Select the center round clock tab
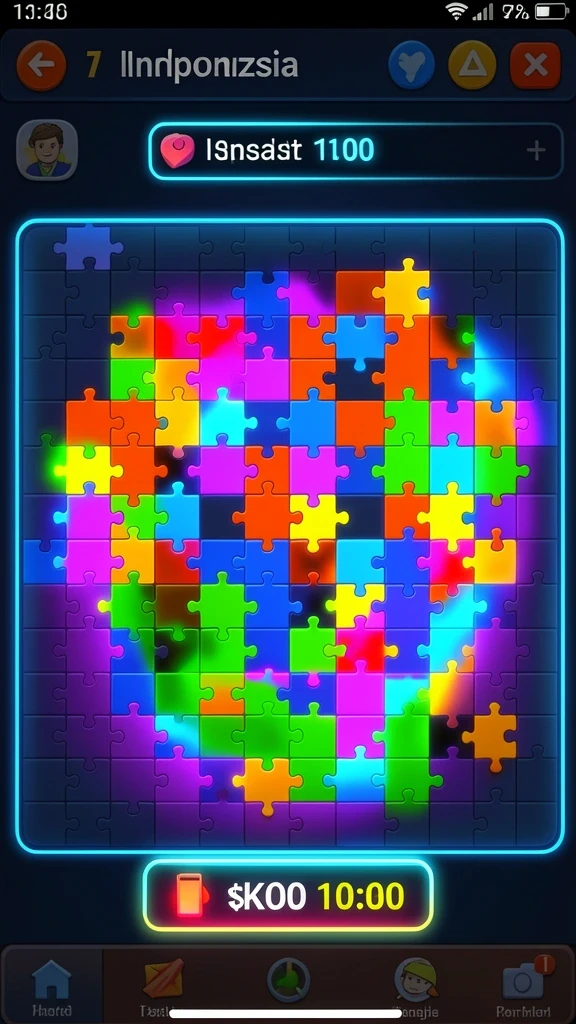 (288, 981)
